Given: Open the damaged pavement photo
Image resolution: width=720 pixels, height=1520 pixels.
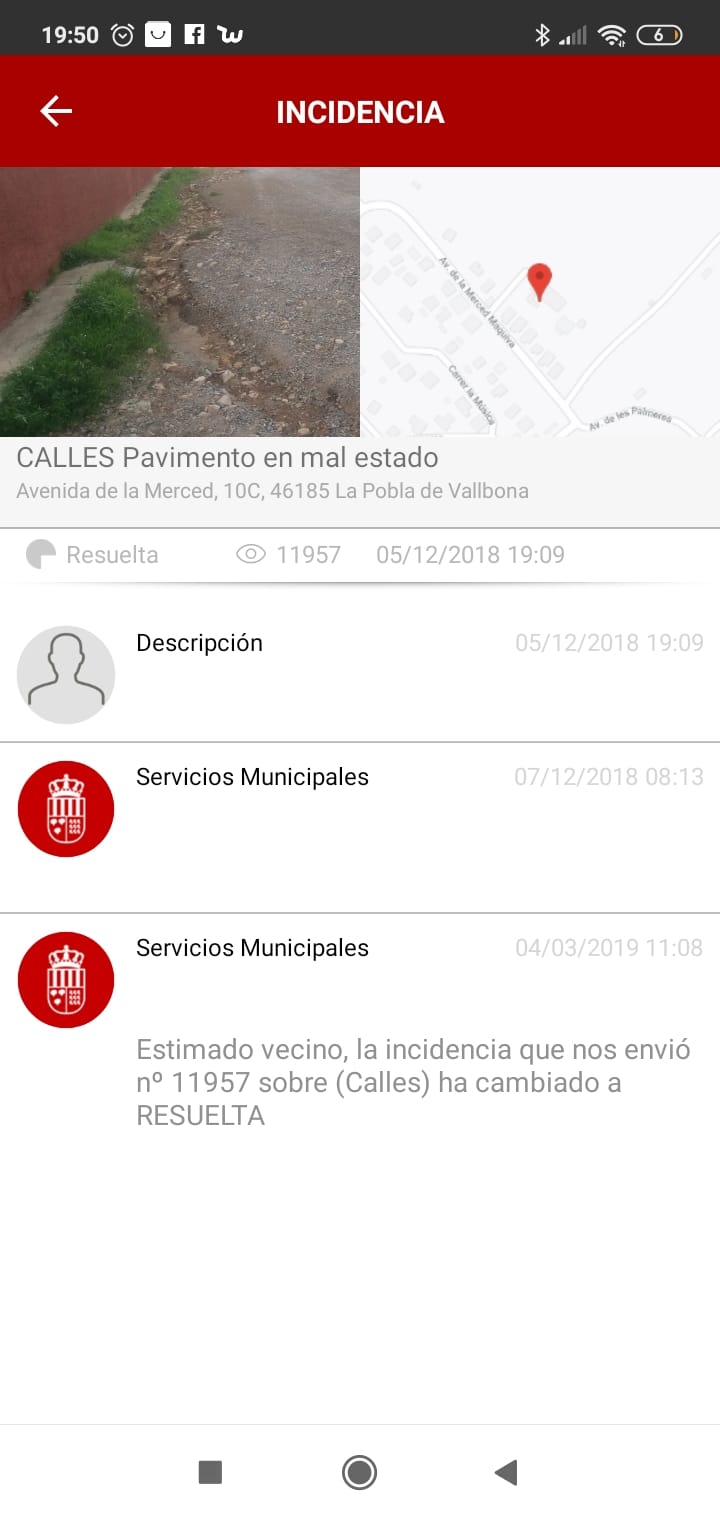Looking at the screenshot, I should (x=180, y=302).
